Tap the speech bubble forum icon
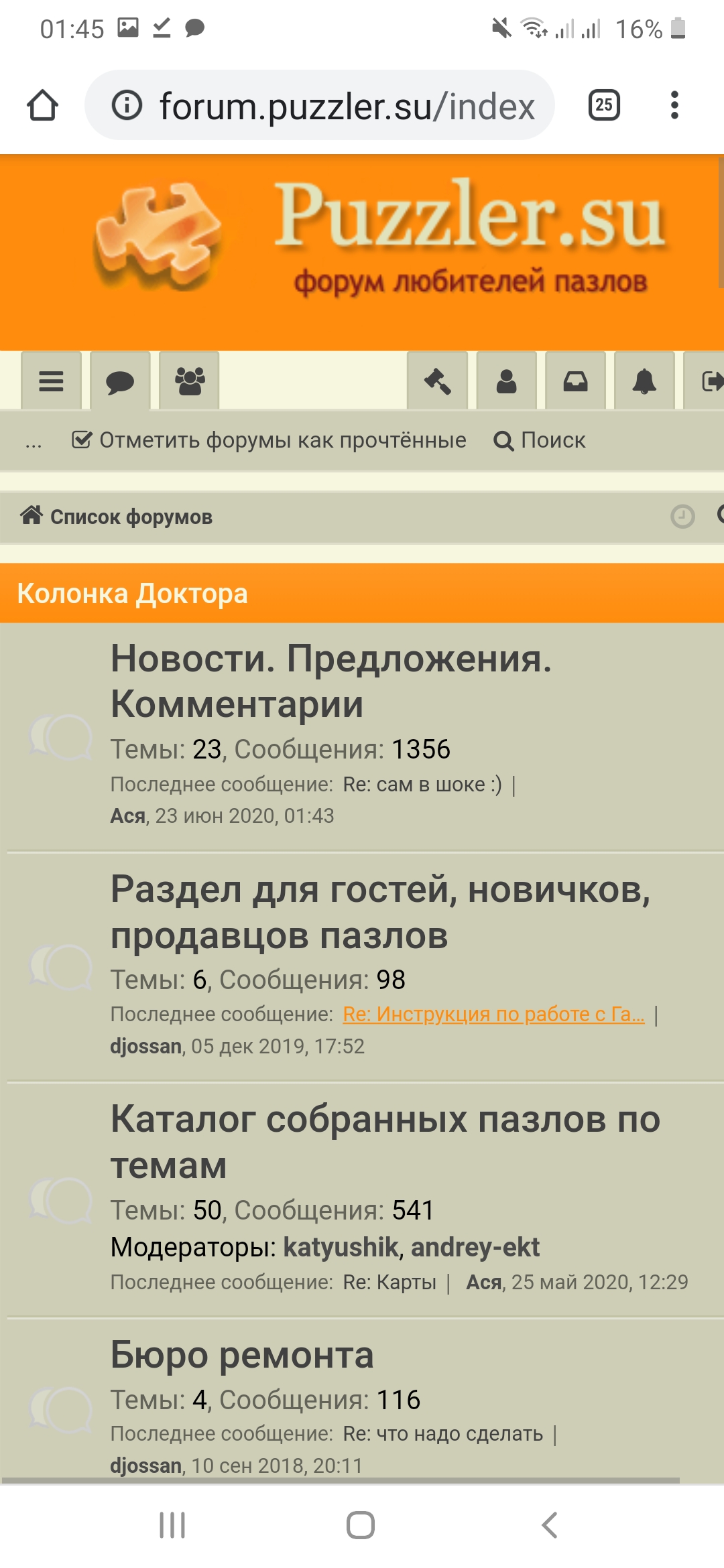Image resolution: width=724 pixels, height=1568 pixels. coord(120,382)
